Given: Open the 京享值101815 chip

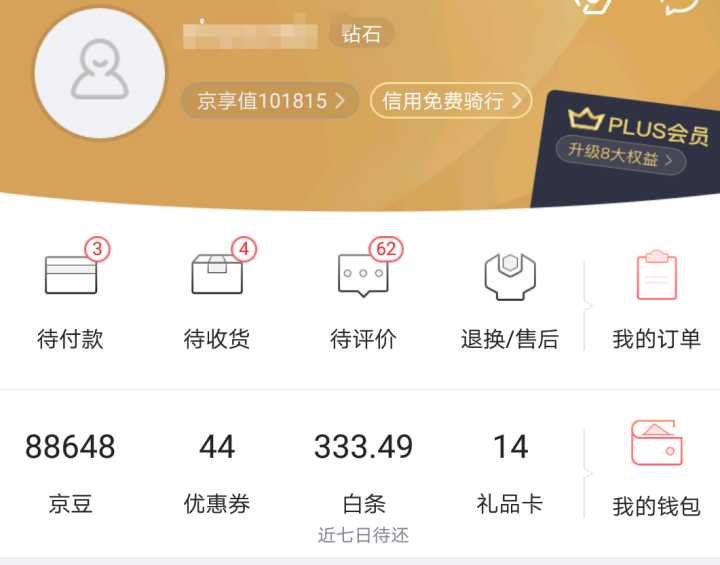Looking at the screenshot, I should [269, 101].
